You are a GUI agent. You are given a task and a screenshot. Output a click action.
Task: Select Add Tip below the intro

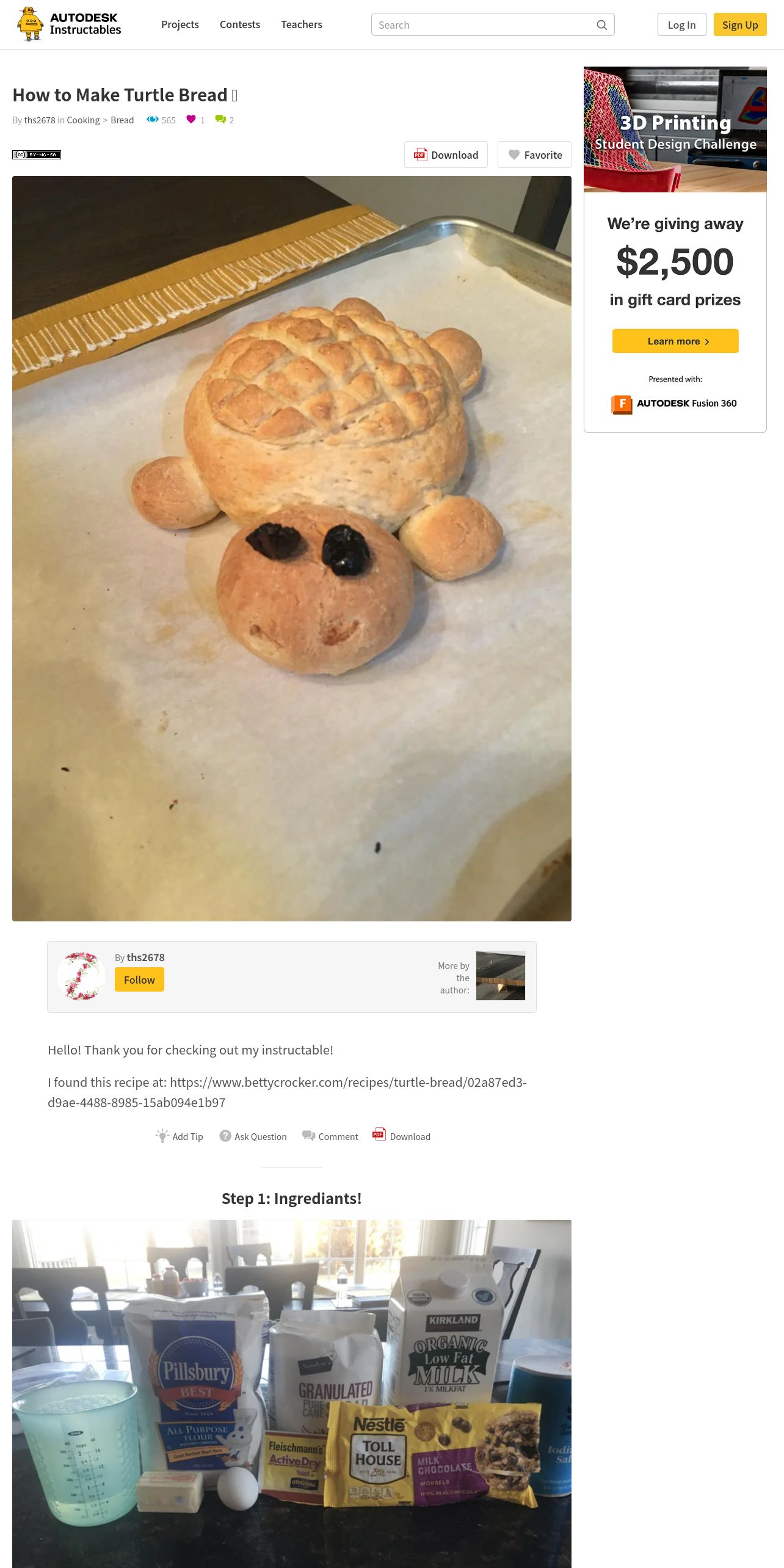(x=180, y=1136)
